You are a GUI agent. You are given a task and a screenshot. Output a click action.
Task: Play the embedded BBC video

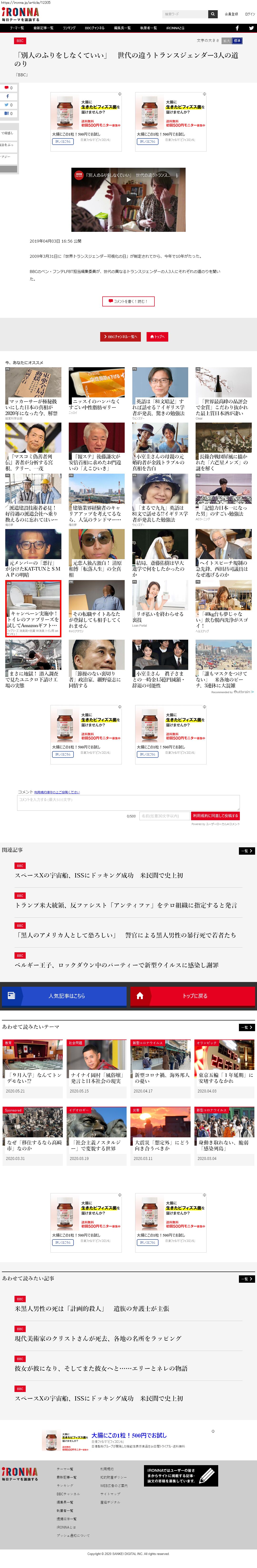(x=128, y=200)
